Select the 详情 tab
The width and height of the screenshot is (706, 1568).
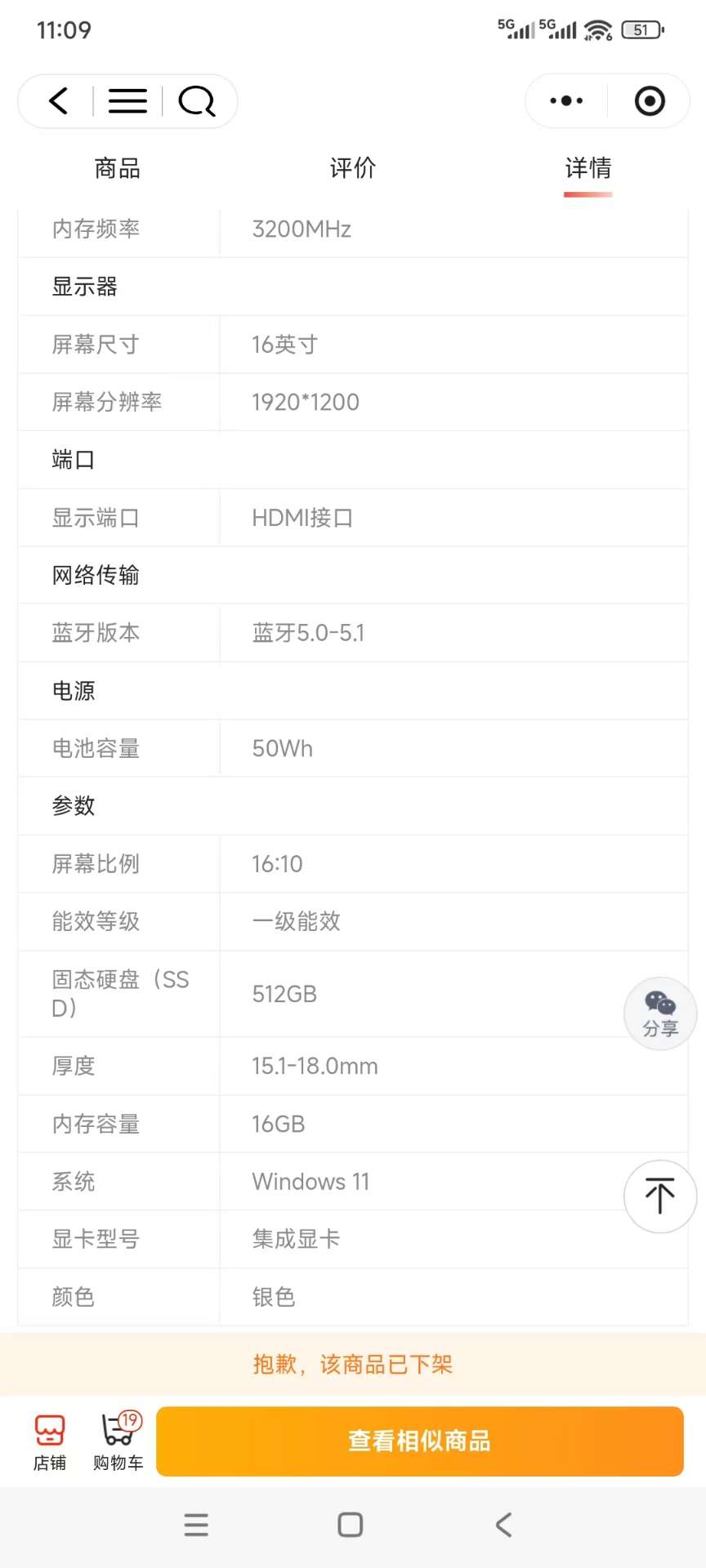pos(588,169)
